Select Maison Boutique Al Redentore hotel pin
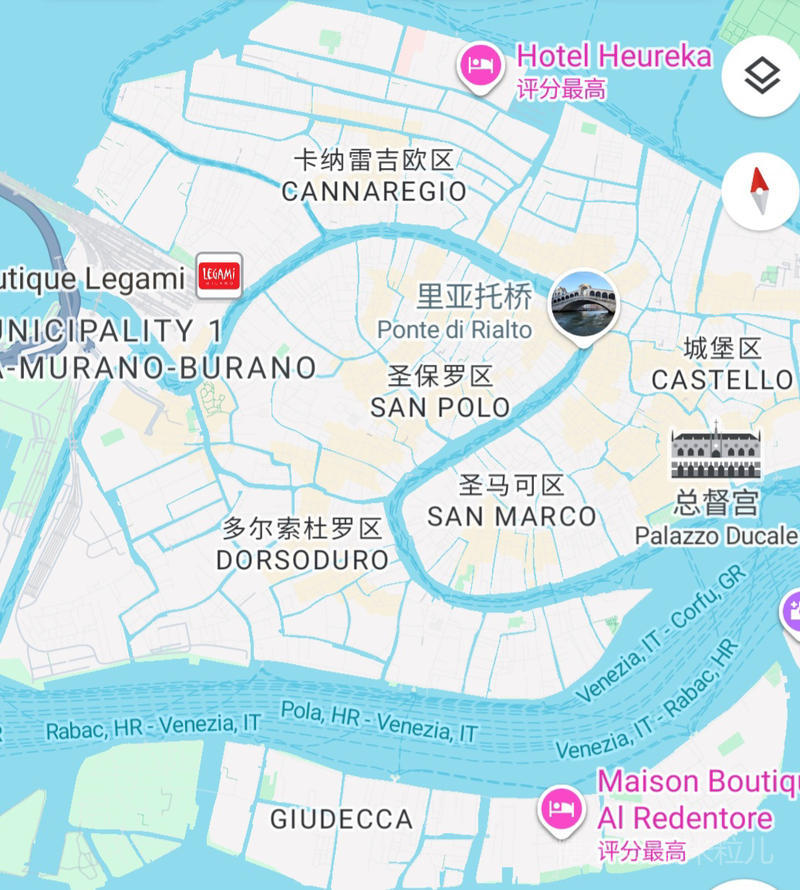 click(561, 807)
